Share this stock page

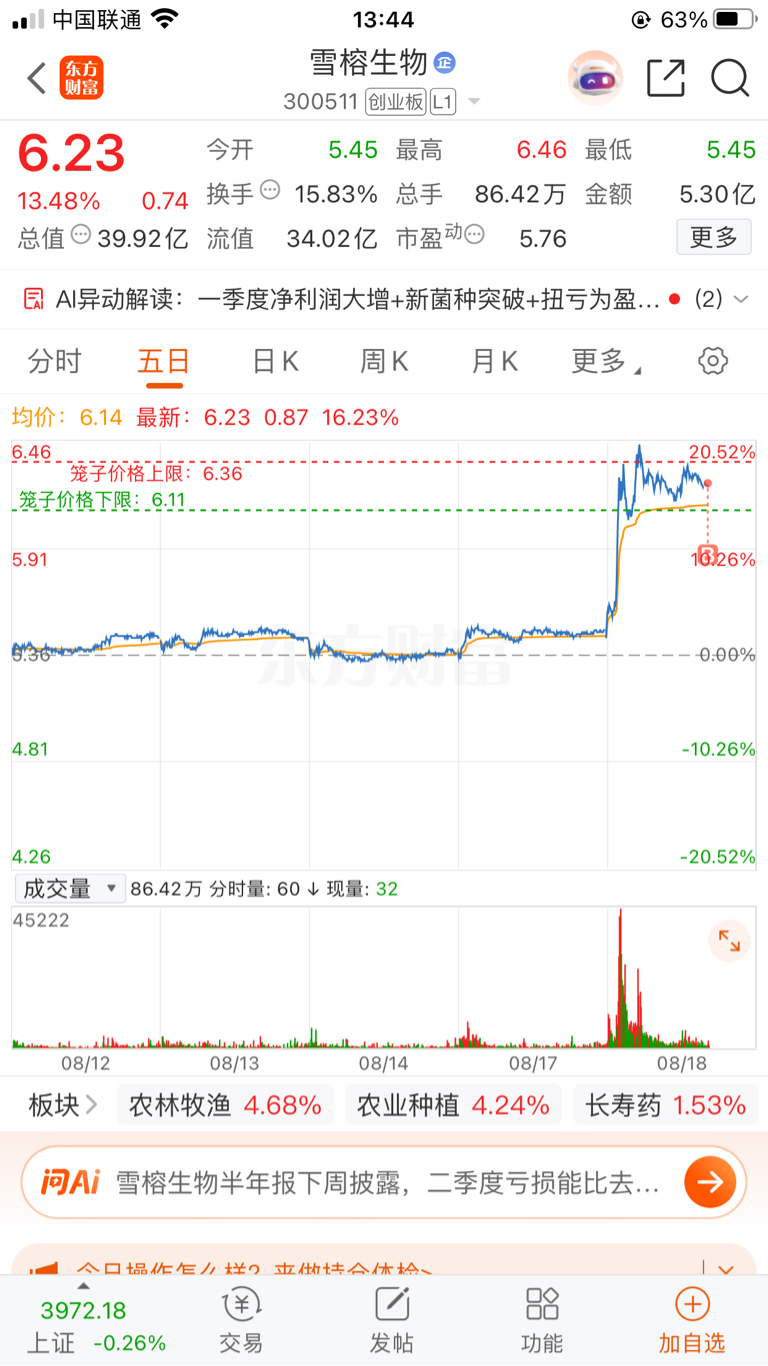(666, 78)
